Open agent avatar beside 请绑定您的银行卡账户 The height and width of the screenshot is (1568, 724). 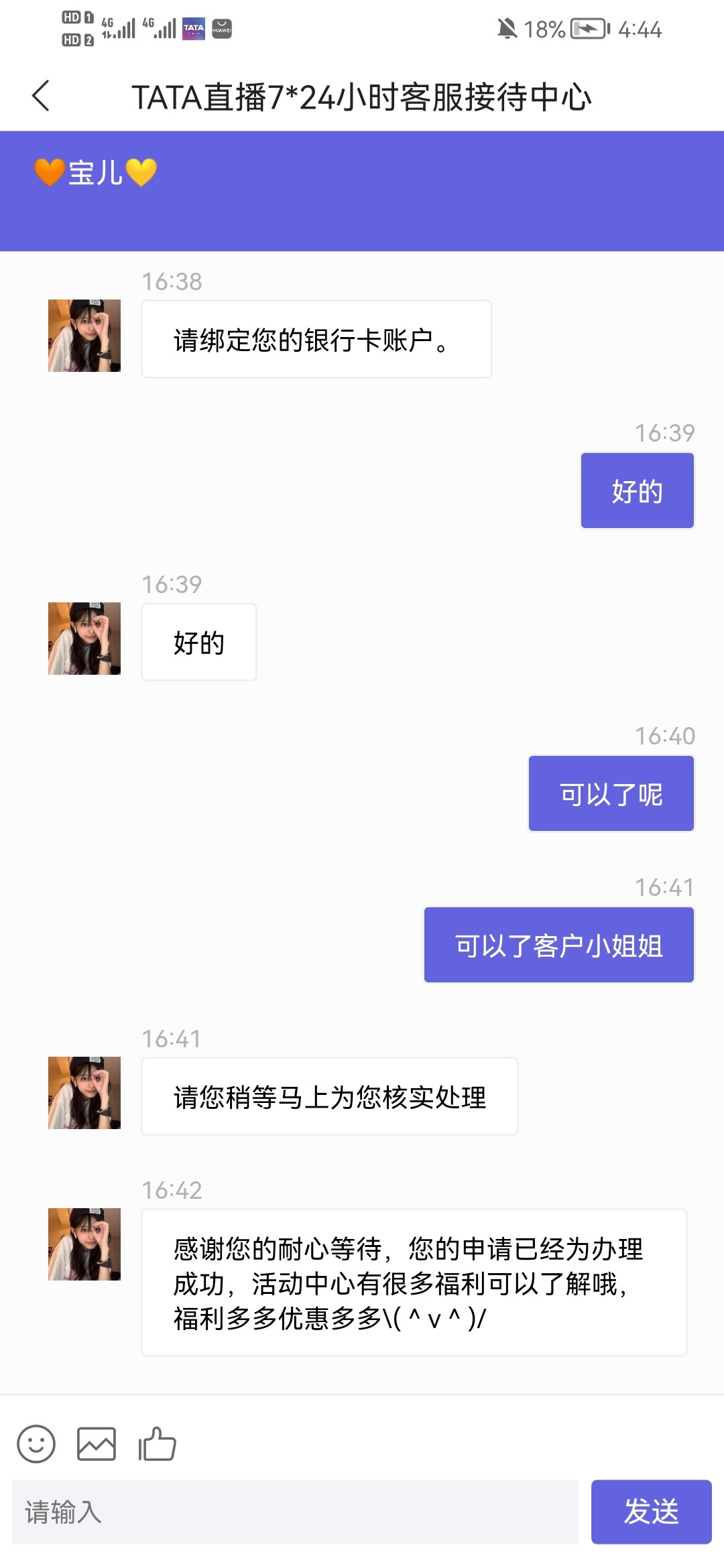[x=84, y=336]
